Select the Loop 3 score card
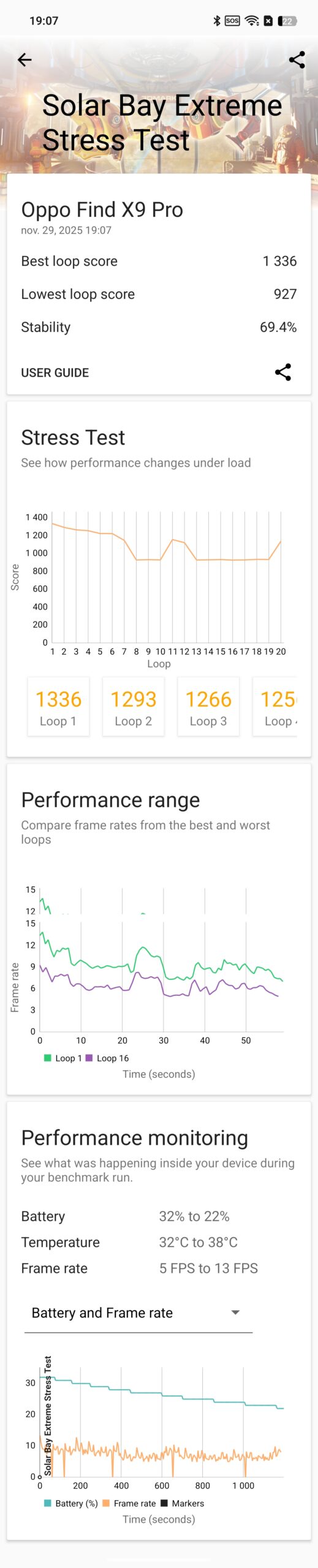 tap(208, 706)
